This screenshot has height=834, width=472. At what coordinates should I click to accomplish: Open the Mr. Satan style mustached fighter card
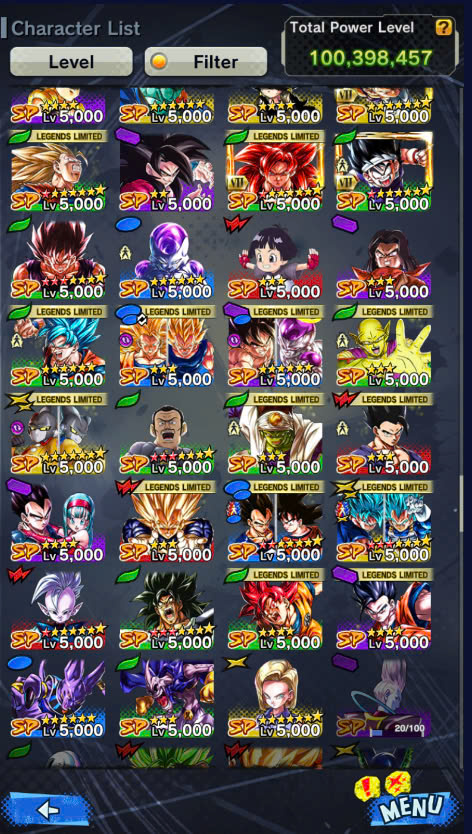(167, 435)
